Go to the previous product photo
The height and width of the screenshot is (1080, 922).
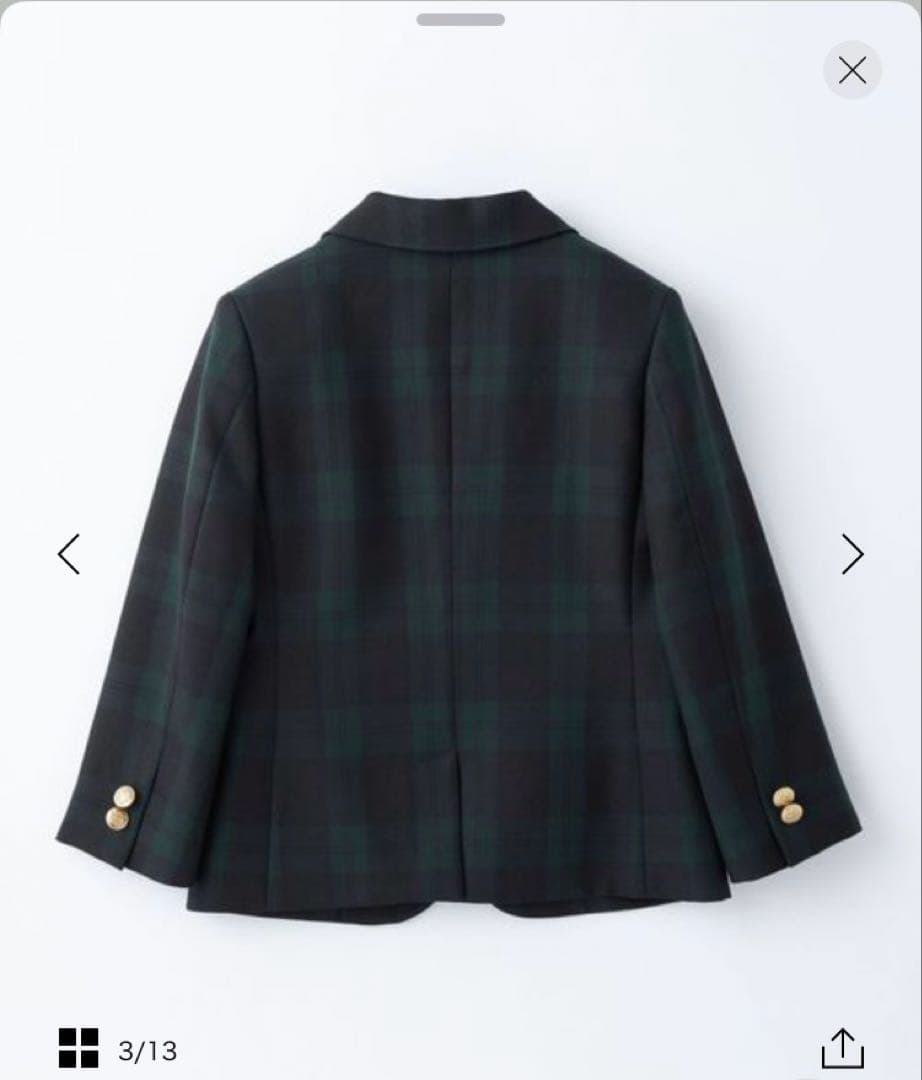pos(68,553)
